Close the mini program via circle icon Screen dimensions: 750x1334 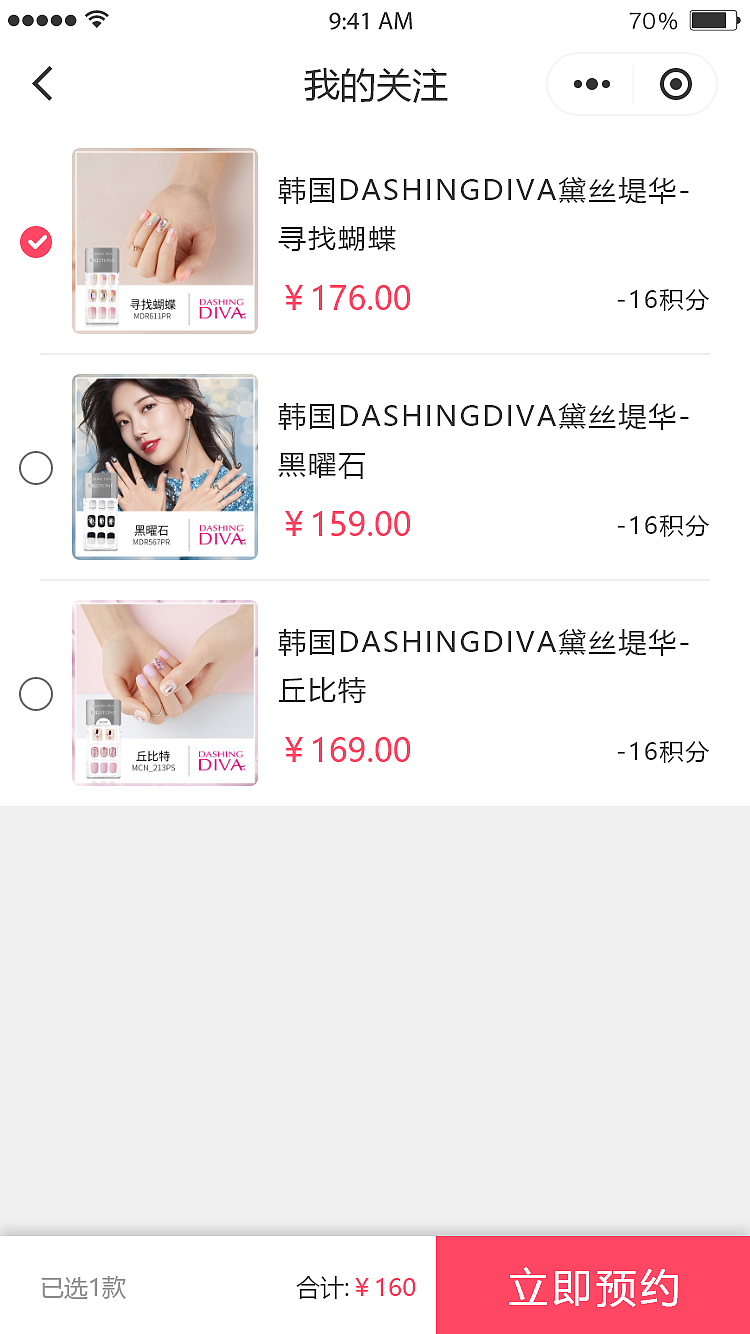click(x=676, y=85)
